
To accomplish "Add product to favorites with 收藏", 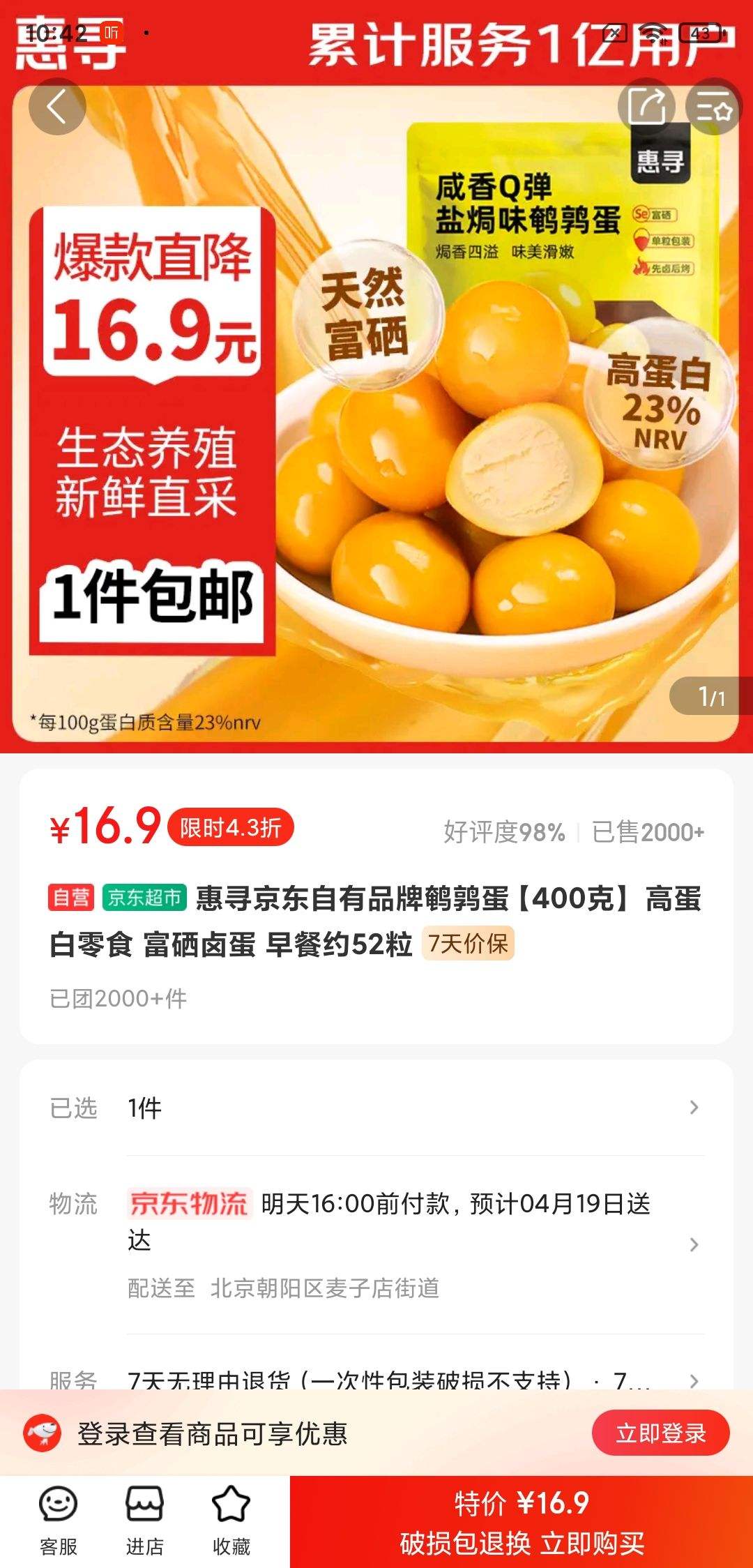I will (x=231, y=1521).
